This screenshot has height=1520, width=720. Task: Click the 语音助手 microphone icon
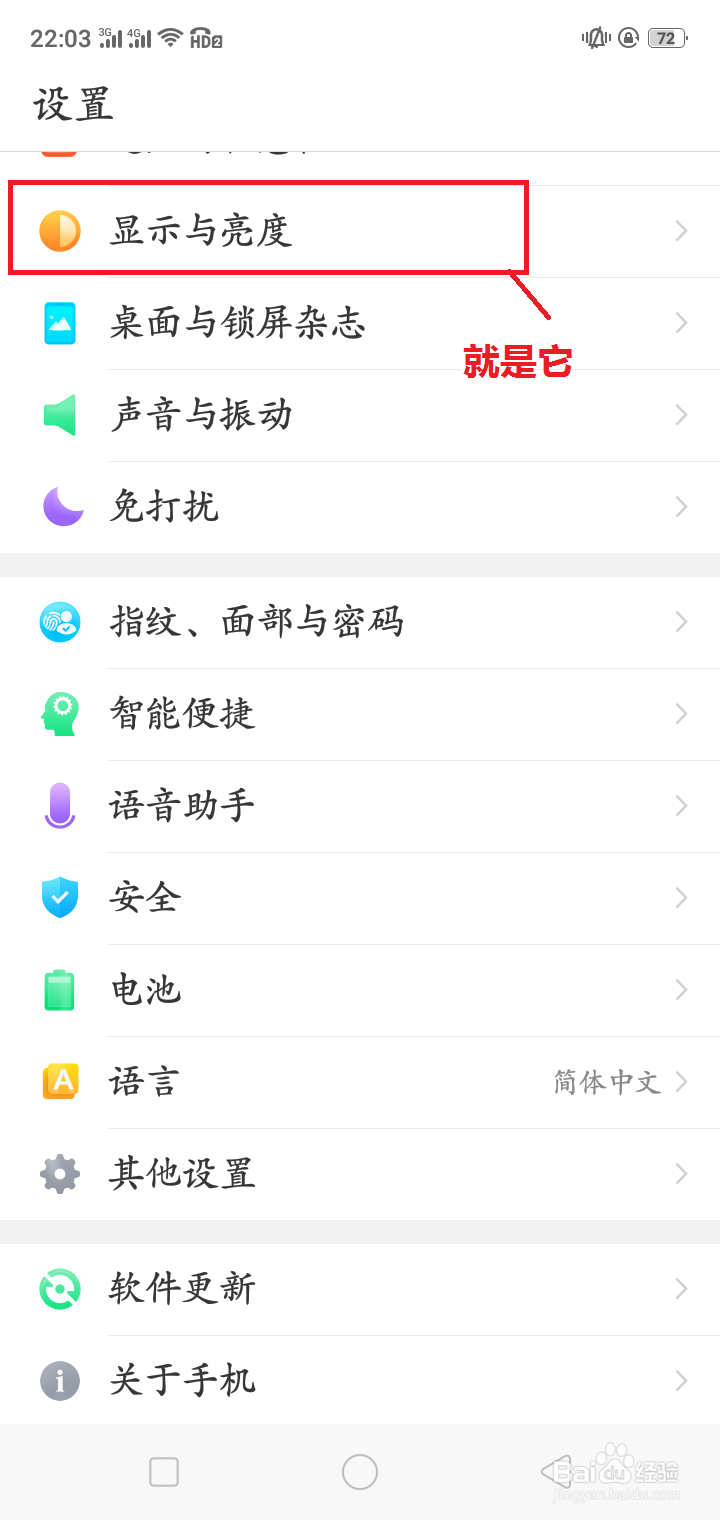click(x=59, y=805)
